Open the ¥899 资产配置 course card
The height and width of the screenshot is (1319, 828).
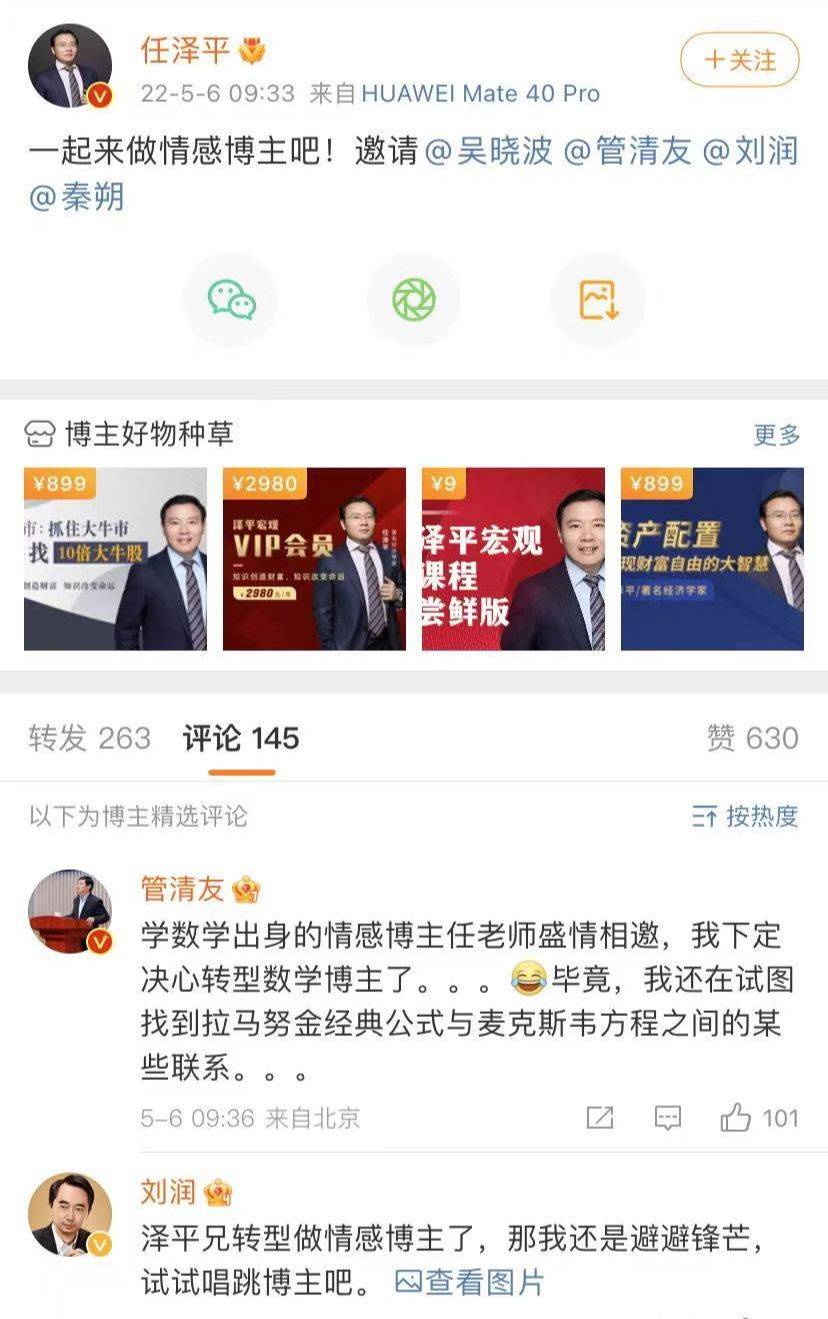point(712,559)
